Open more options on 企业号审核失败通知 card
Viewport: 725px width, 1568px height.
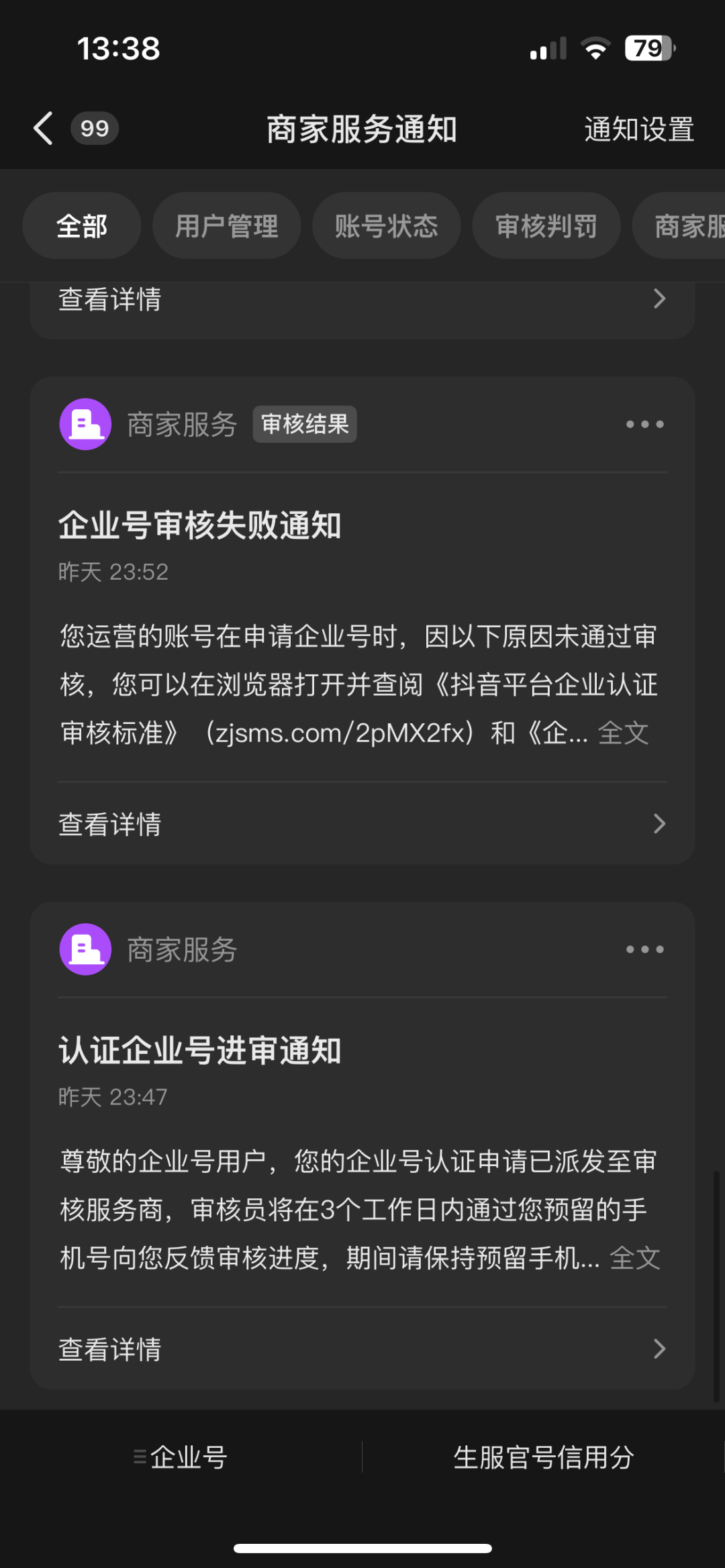click(x=645, y=424)
